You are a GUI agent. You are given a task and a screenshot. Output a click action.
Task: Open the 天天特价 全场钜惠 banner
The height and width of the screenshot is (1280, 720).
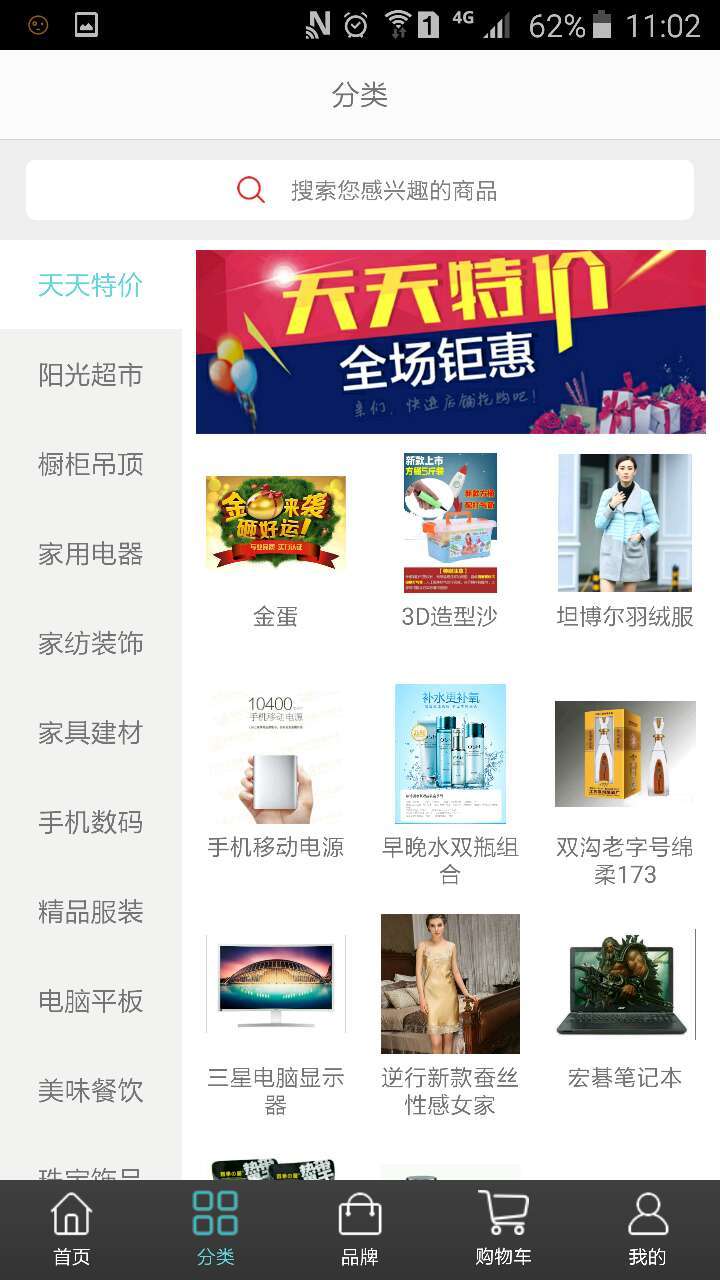(x=450, y=341)
